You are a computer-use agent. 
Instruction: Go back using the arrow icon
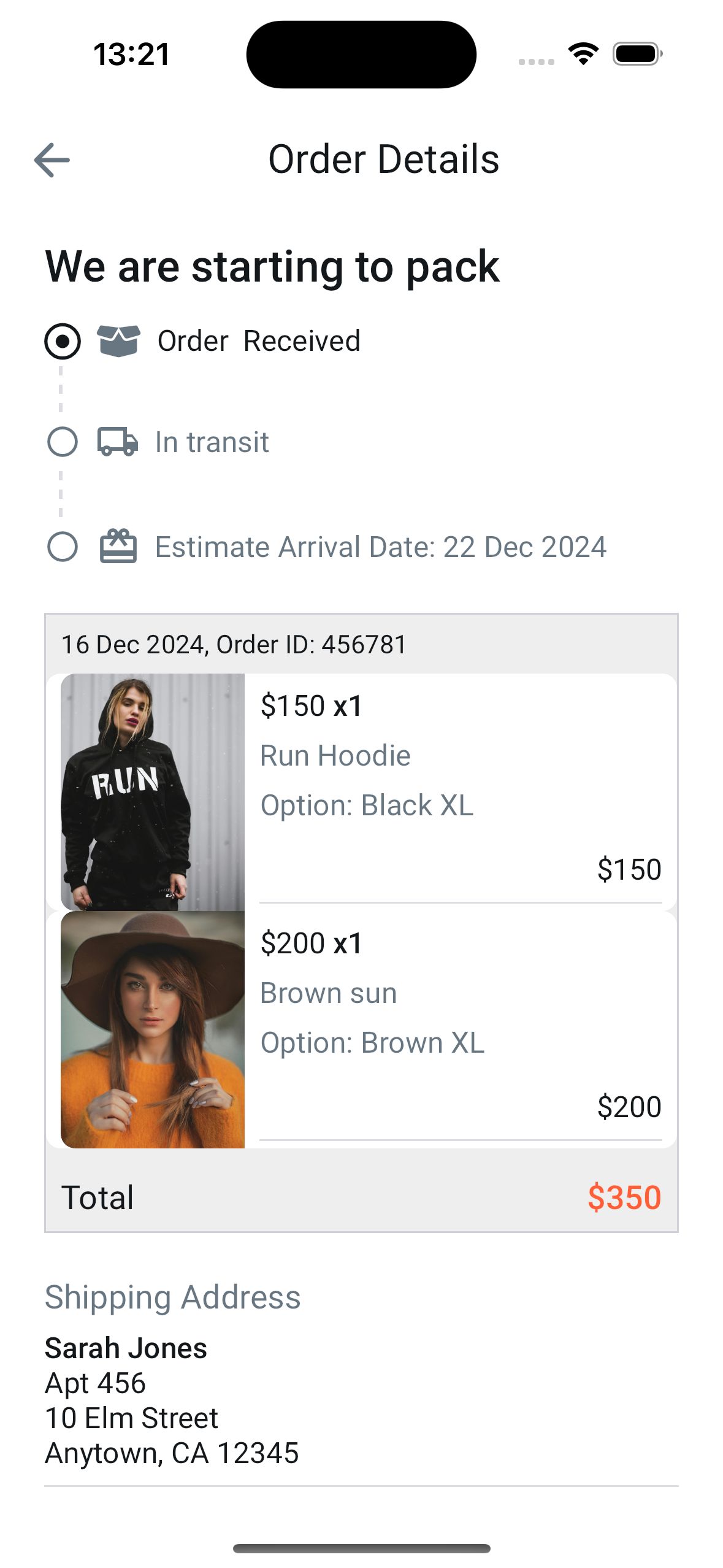click(x=52, y=160)
